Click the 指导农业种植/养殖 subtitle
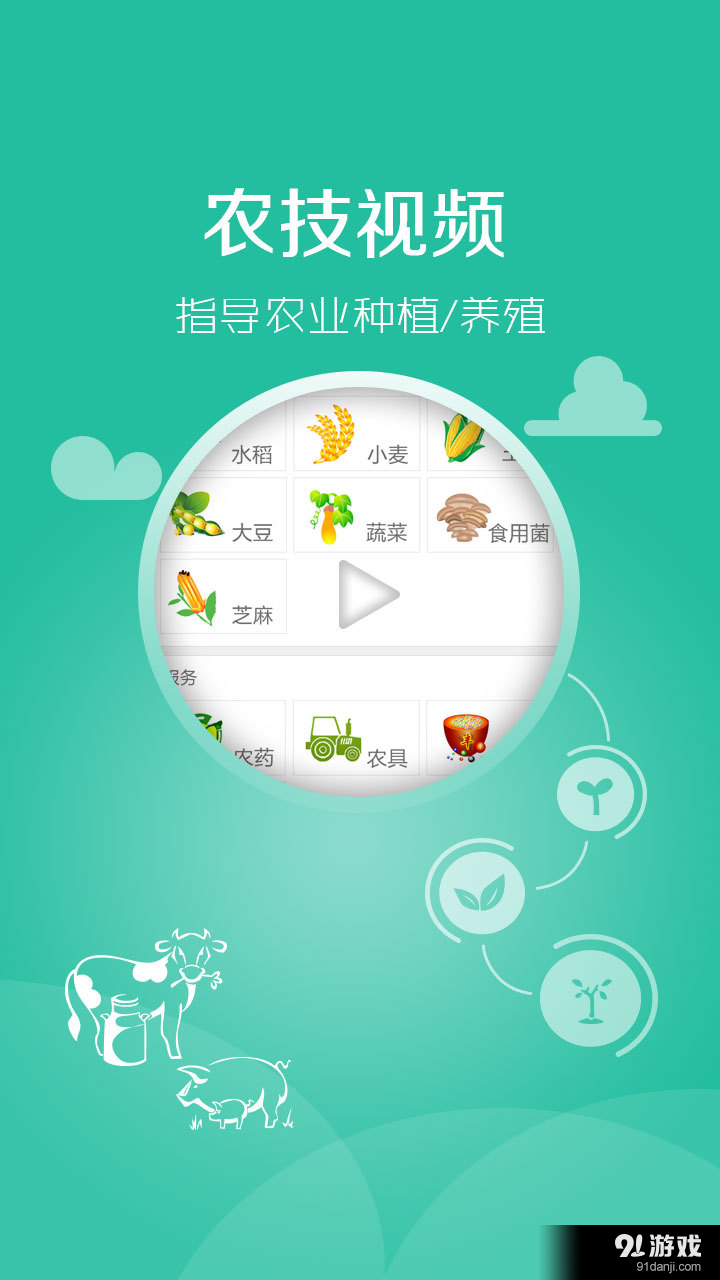The height and width of the screenshot is (1280, 720). 360,312
